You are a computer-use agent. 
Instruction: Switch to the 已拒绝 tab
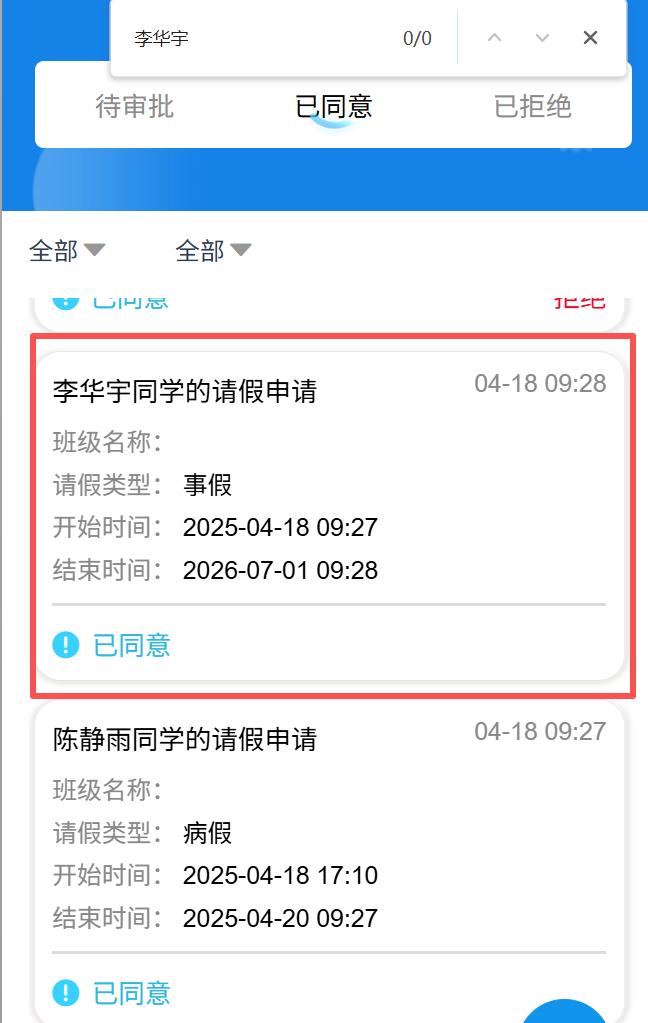532,107
